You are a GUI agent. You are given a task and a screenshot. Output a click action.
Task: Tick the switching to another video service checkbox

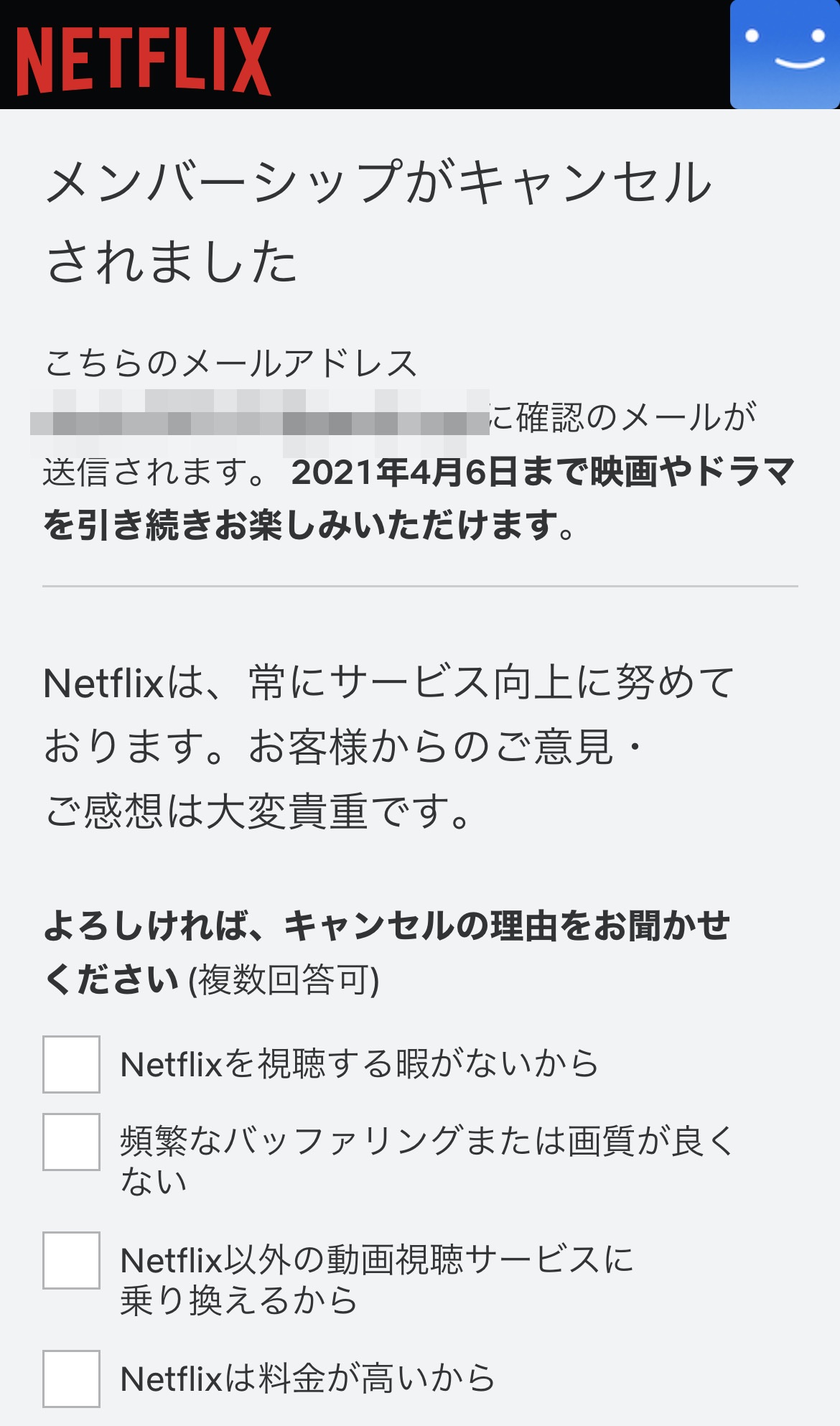pyautogui.click(x=71, y=1260)
